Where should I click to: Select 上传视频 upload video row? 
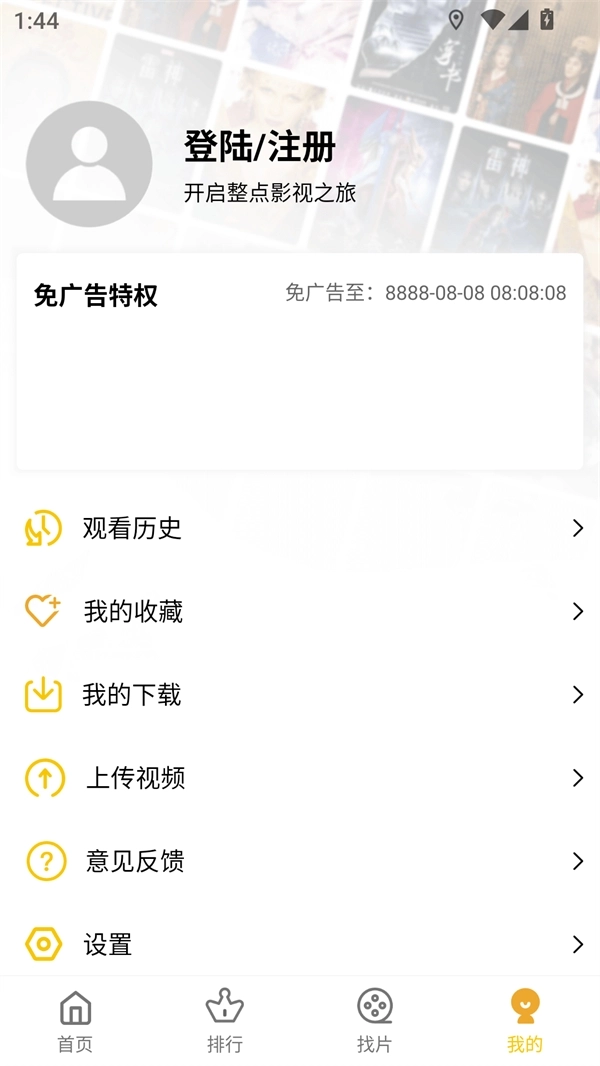pyautogui.click(x=300, y=778)
